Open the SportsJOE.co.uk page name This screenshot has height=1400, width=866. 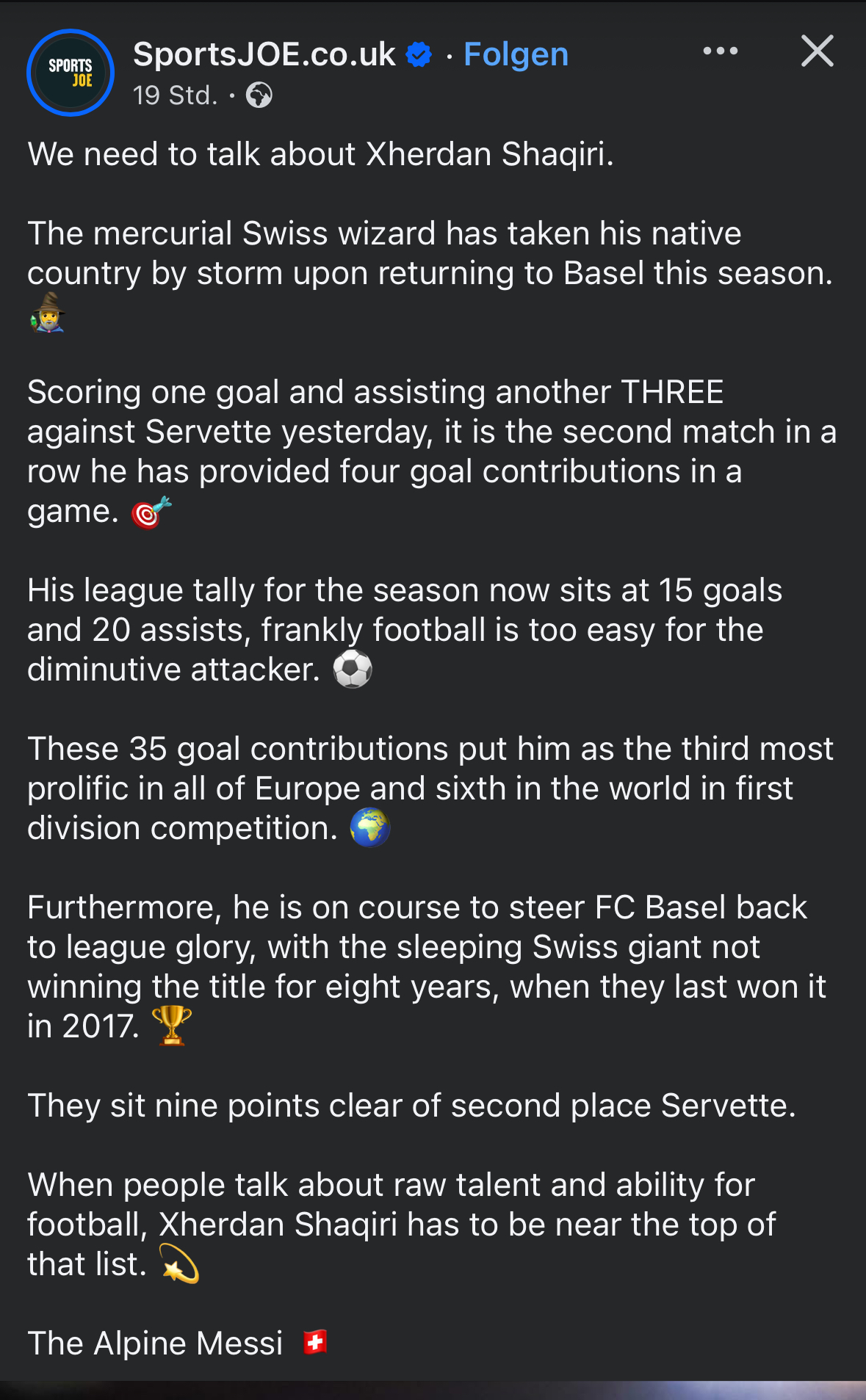click(264, 54)
